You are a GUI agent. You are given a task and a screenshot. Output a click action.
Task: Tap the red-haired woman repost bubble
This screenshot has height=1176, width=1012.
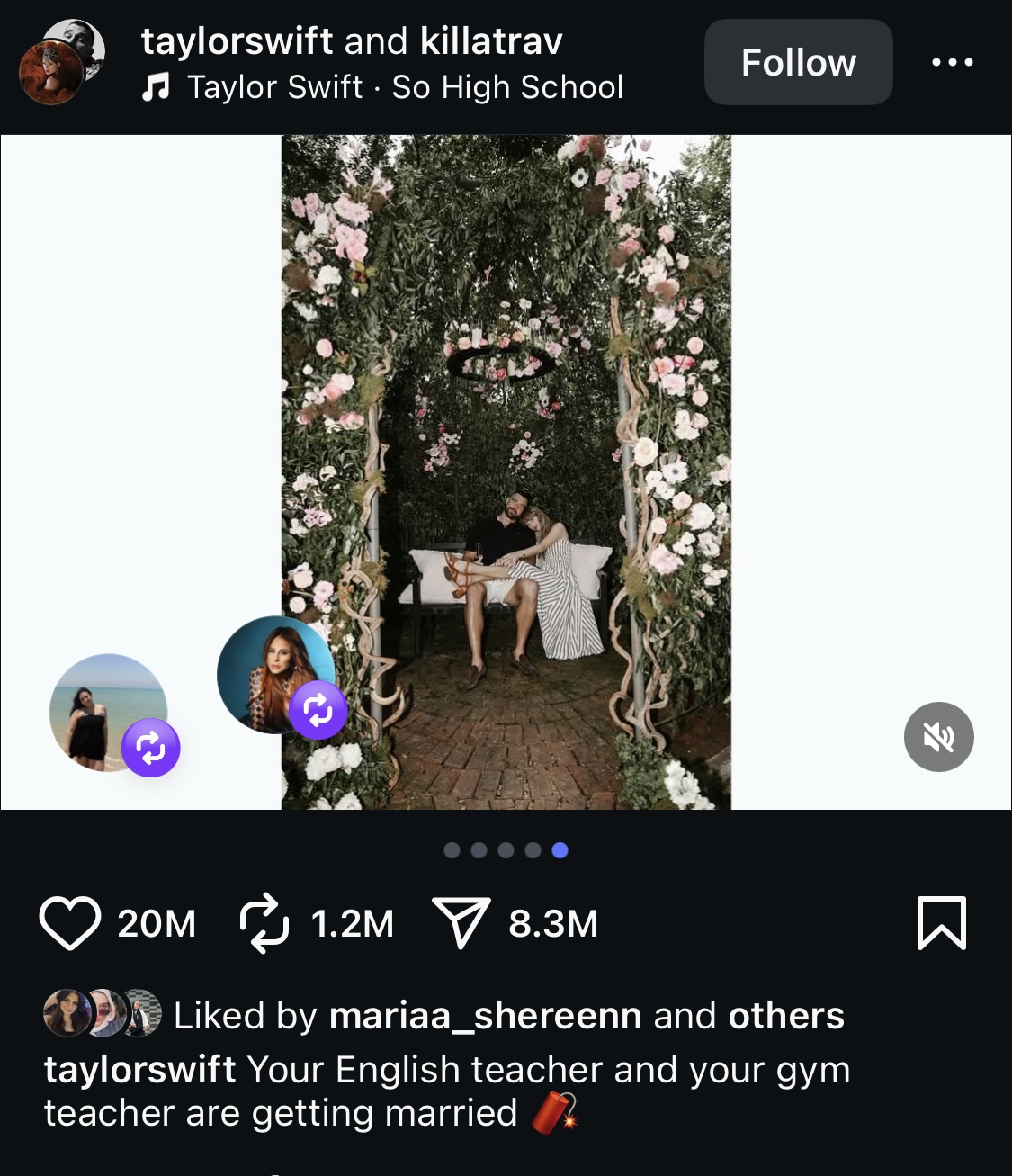(275, 674)
